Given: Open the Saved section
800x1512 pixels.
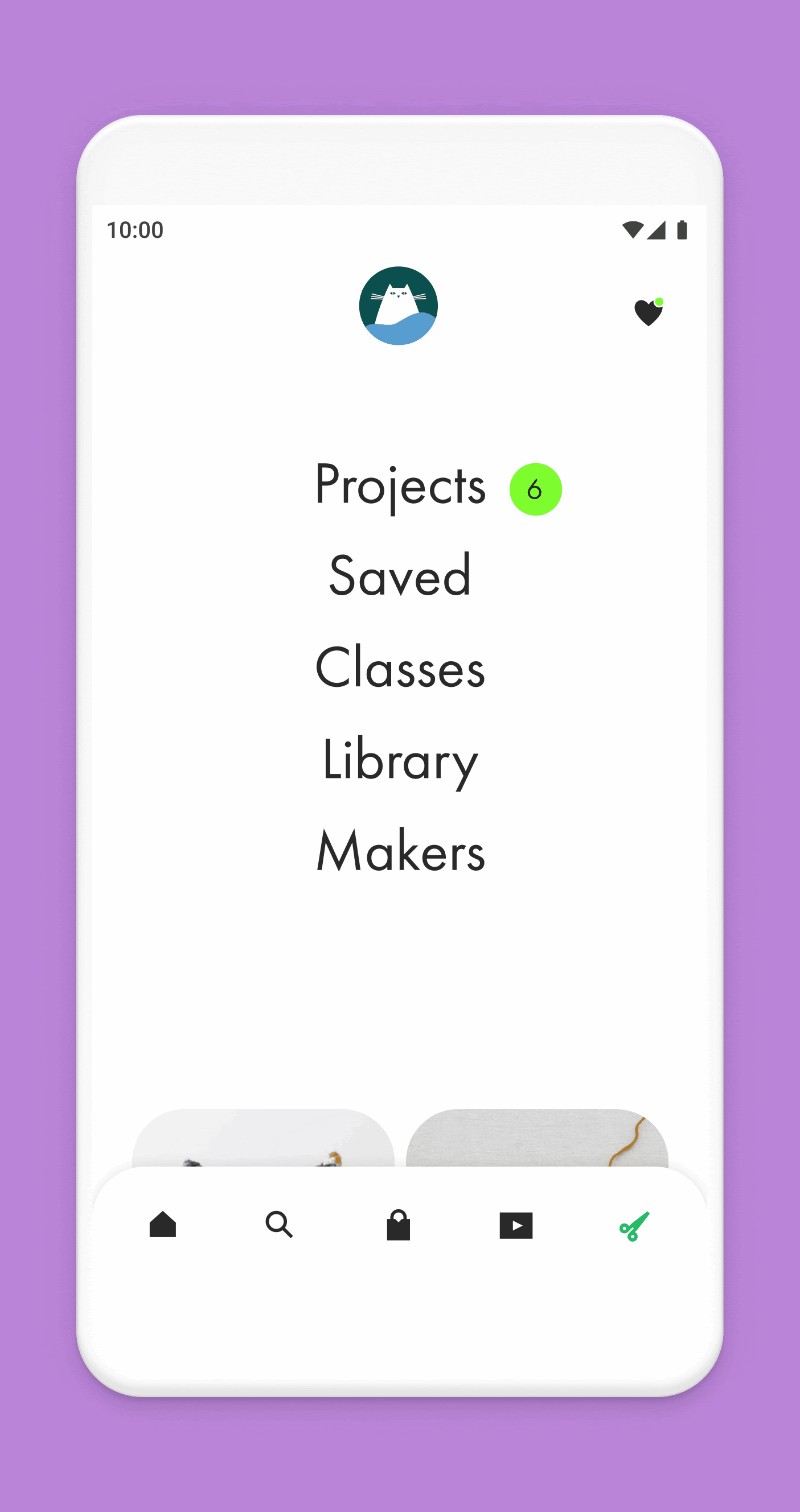Looking at the screenshot, I should [400, 575].
